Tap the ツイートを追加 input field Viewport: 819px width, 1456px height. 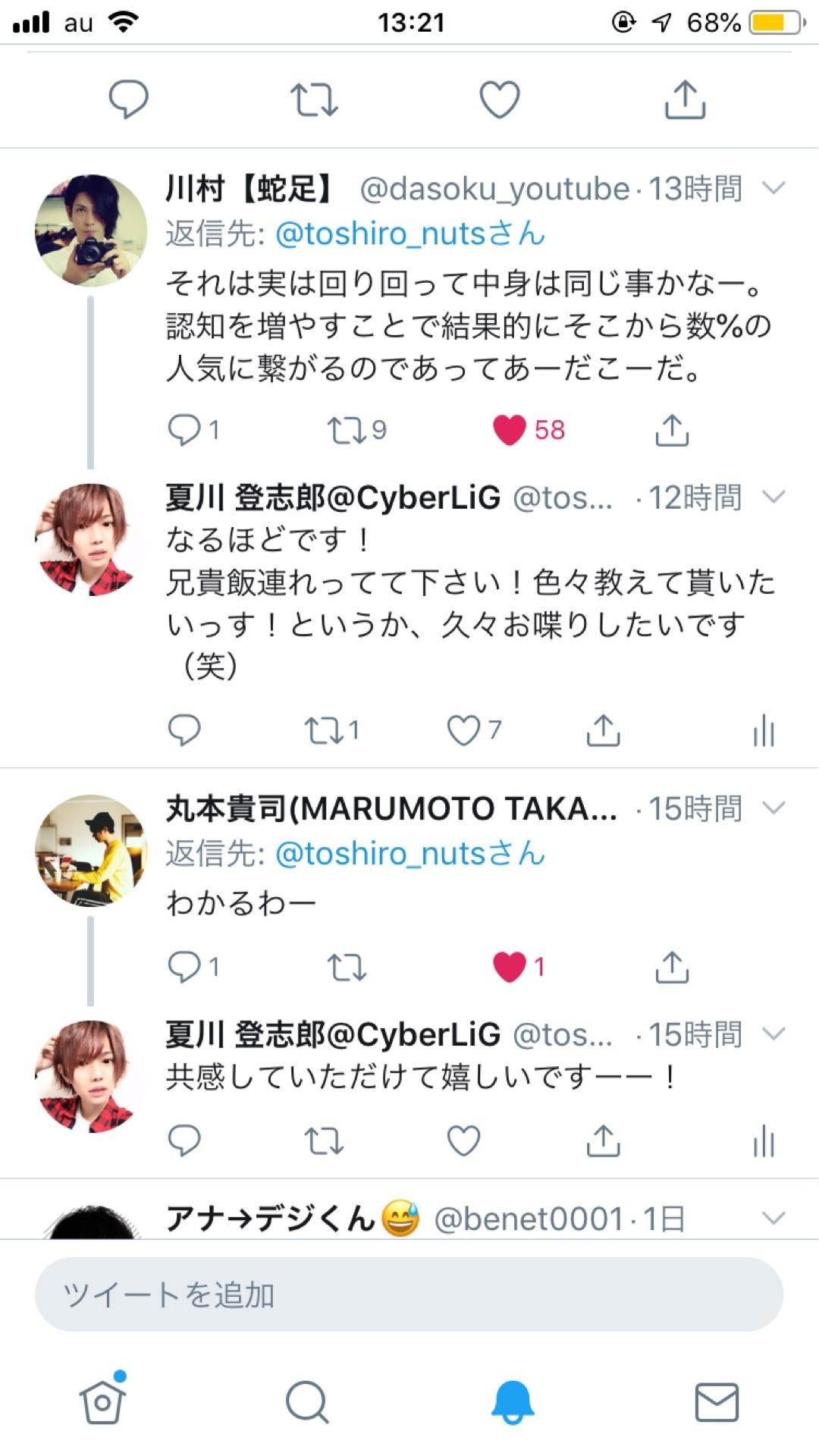408,1294
